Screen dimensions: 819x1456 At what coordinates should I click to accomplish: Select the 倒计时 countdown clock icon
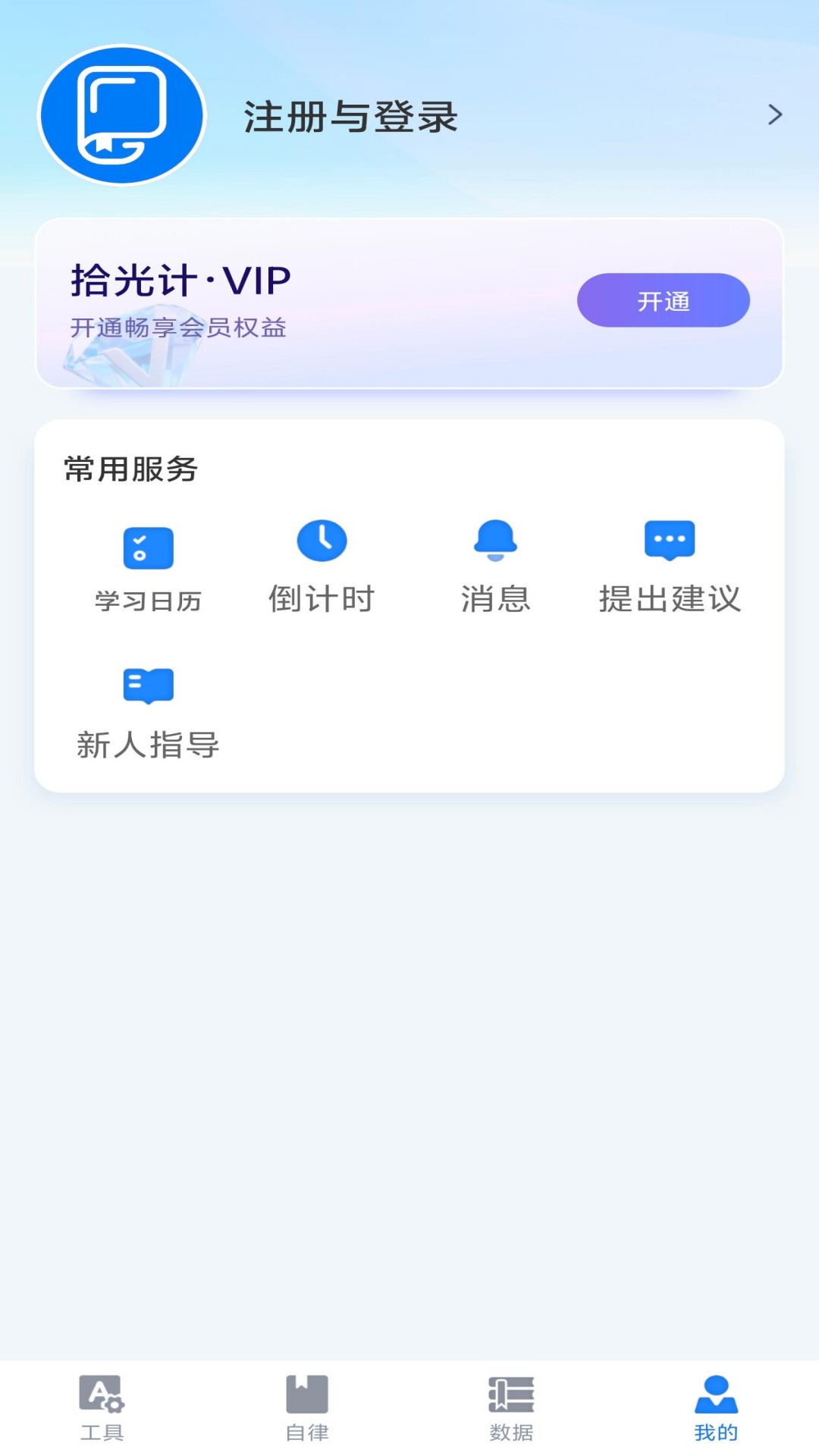click(322, 541)
